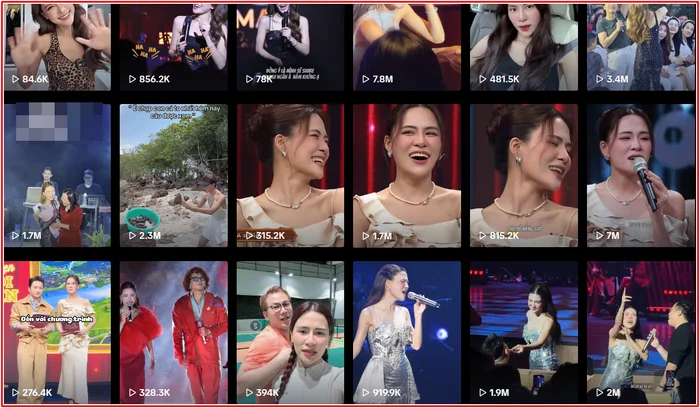Open the selfie video with 394K views
The image size is (700, 408).
coord(290,332)
